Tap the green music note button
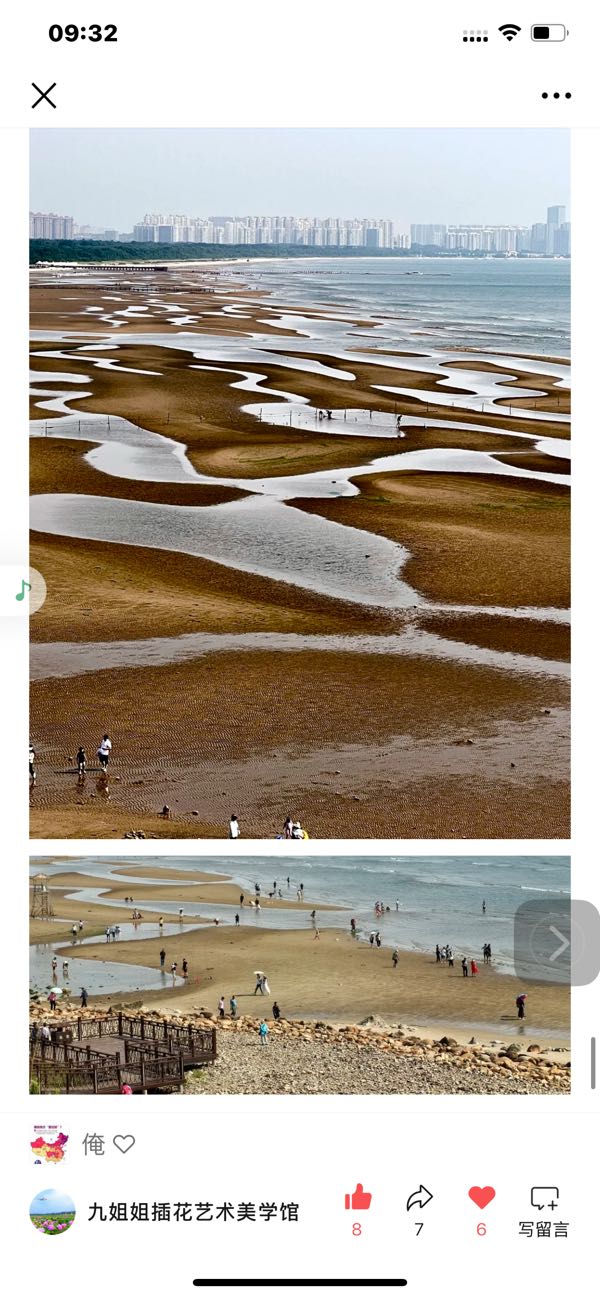The image size is (600, 1298). [22, 591]
